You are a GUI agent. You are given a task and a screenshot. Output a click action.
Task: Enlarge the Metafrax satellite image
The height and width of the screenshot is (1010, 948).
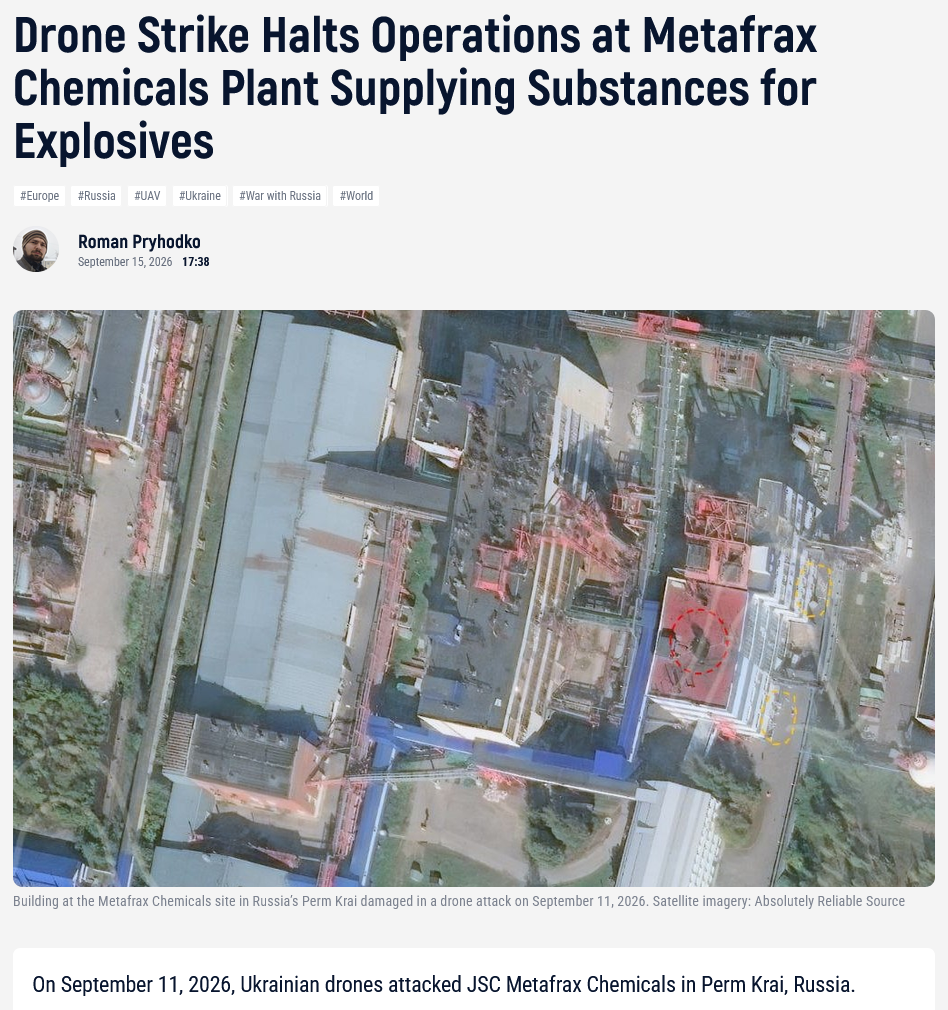coord(473,598)
